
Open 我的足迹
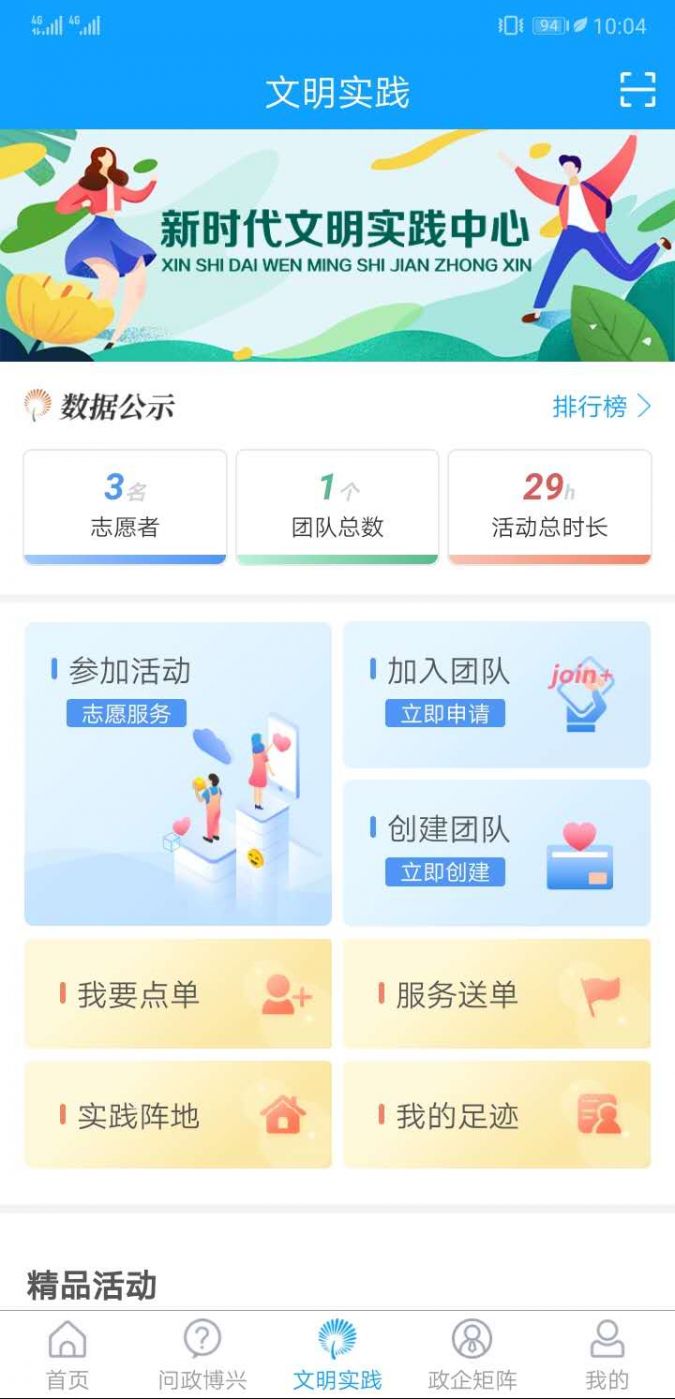pos(496,1115)
